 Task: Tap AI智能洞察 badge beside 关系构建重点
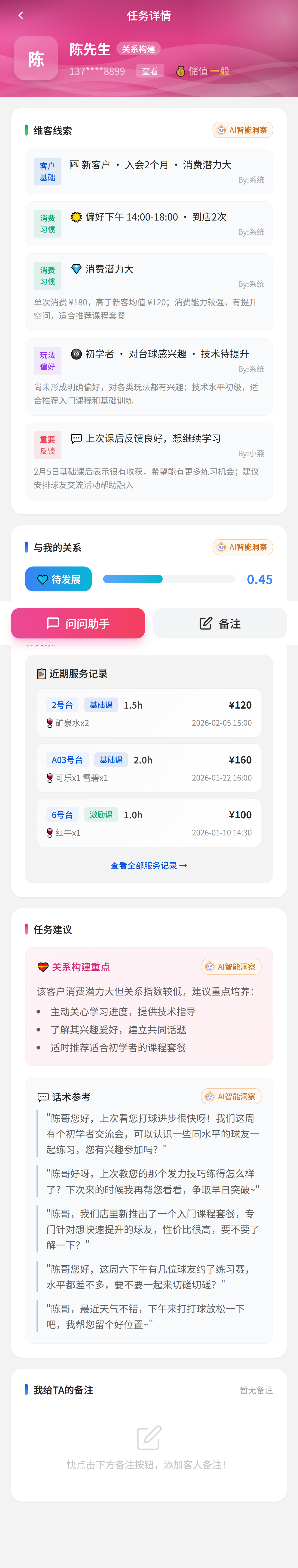[231, 967]
